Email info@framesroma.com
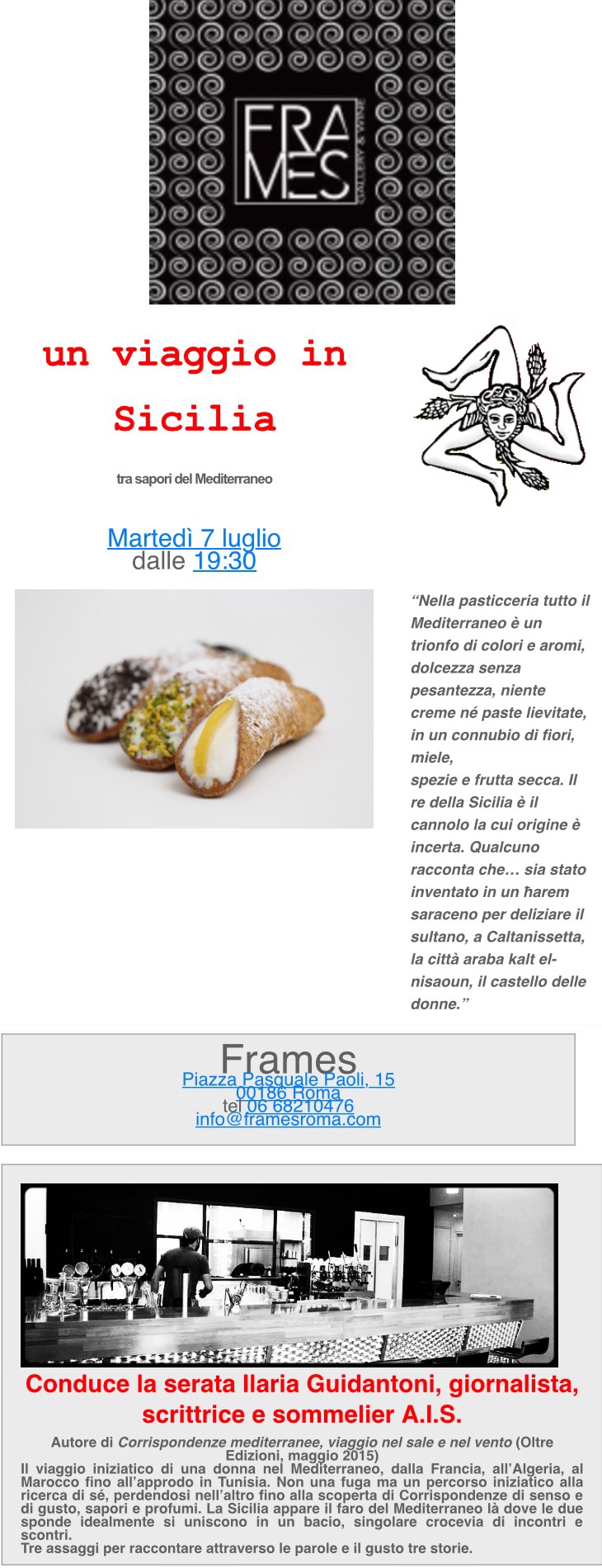Screen dimensions: 602x1568 (288, 1120)
